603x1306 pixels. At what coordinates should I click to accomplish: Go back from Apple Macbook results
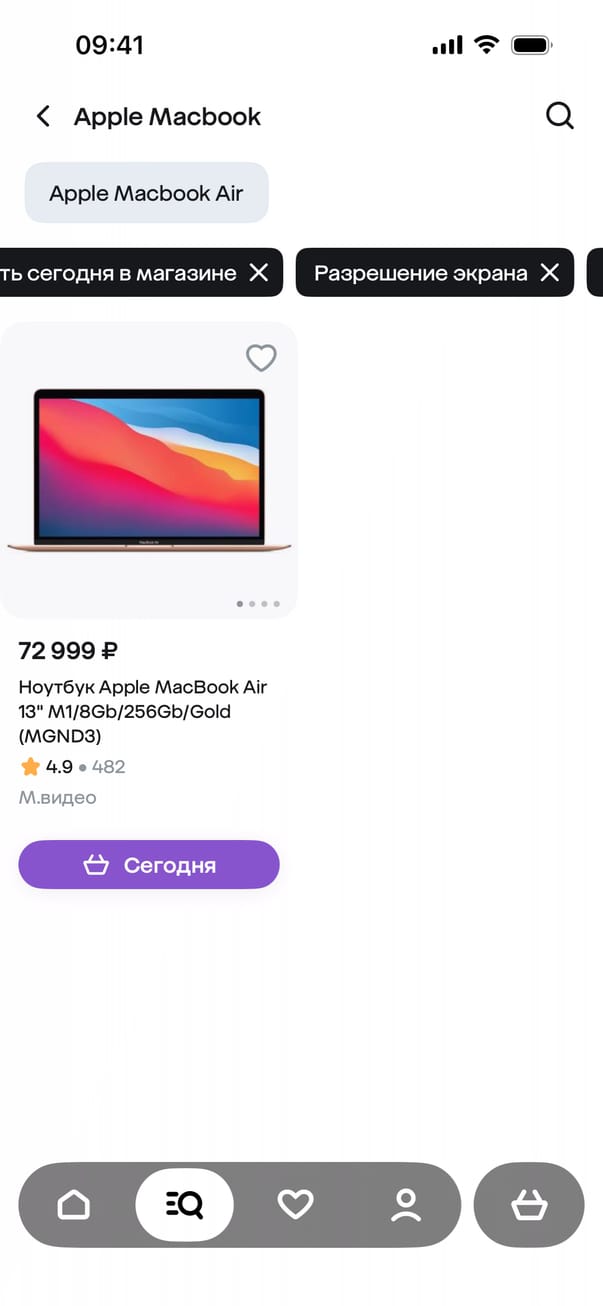[43, 117]
